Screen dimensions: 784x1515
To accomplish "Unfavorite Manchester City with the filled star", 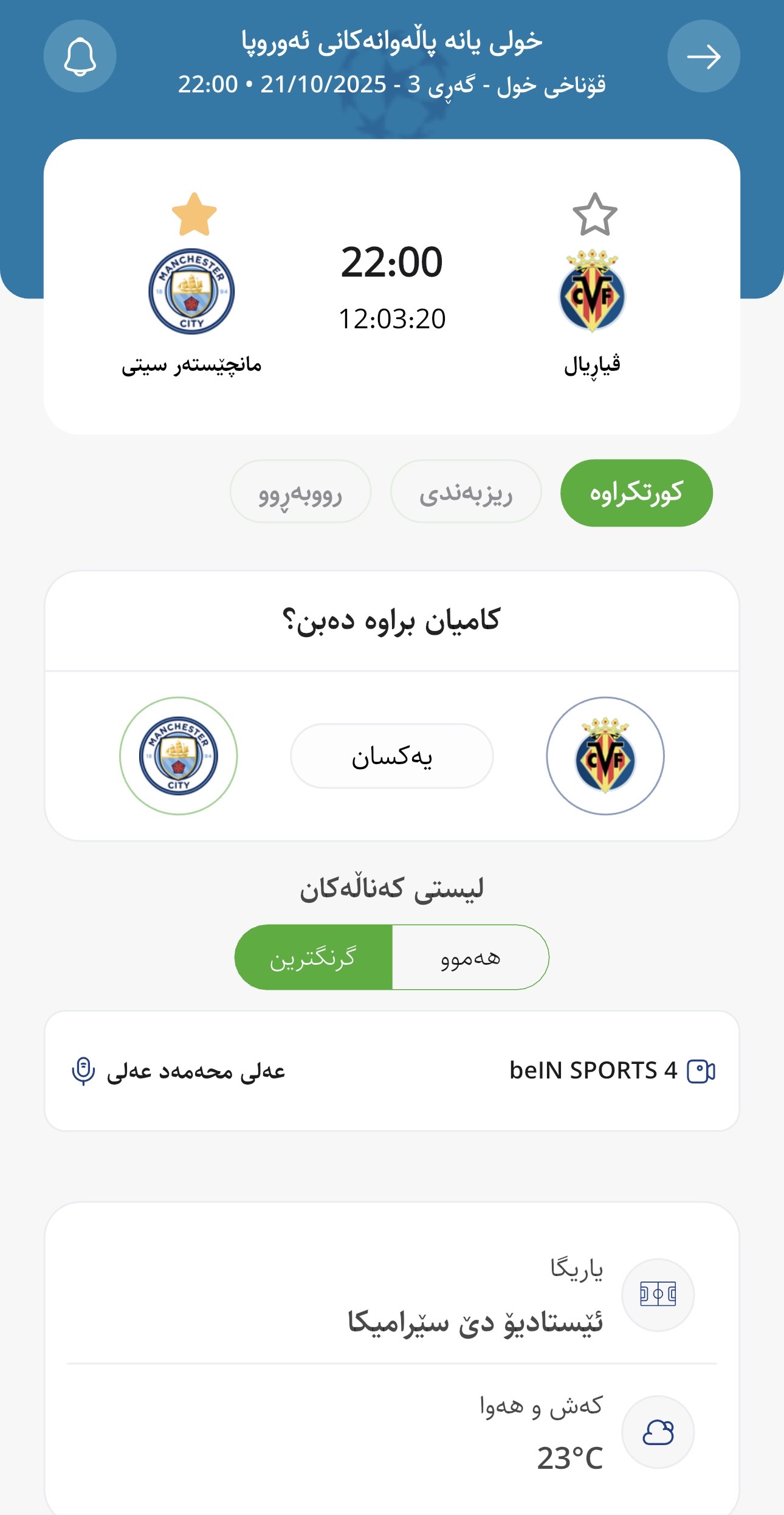I will click(x=194, y=215).
